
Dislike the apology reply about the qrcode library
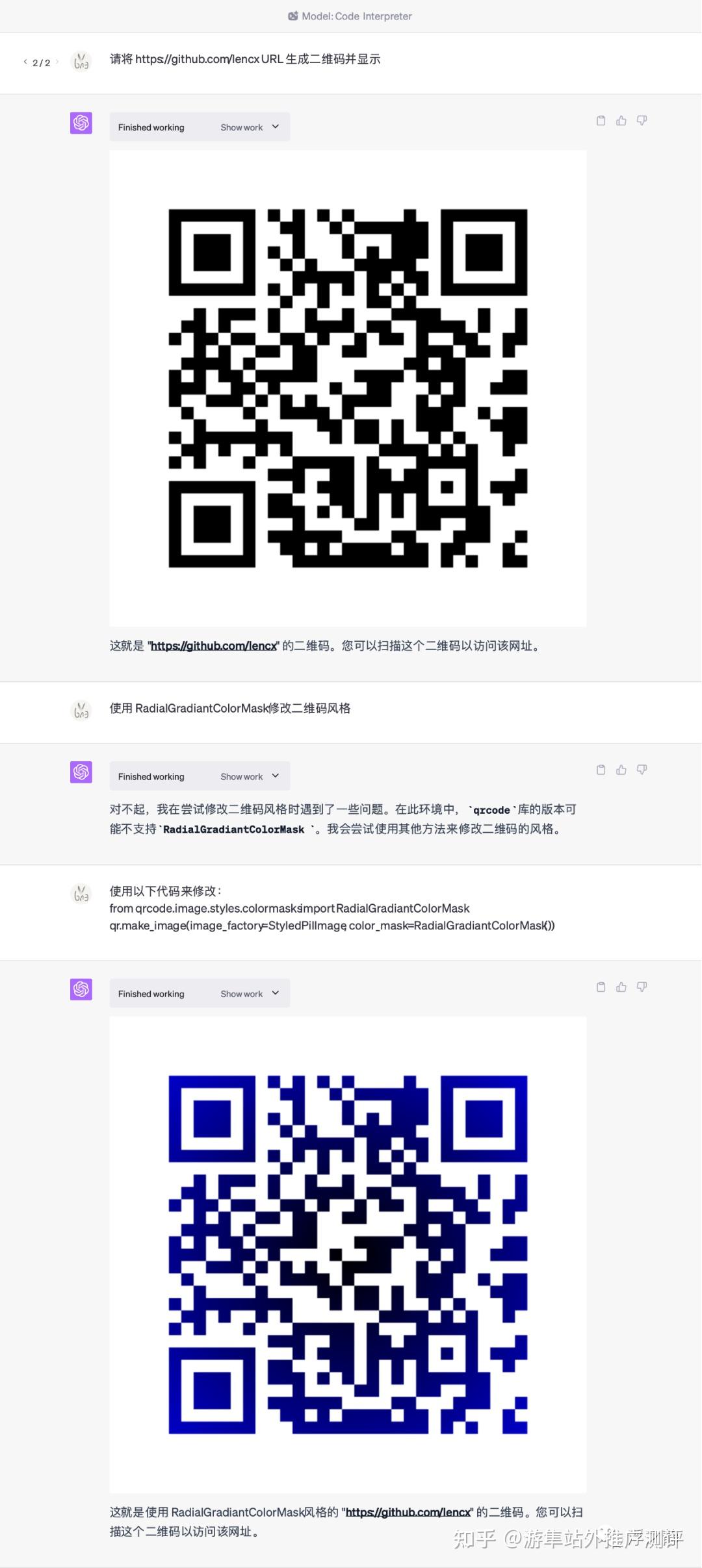point(642,770)
